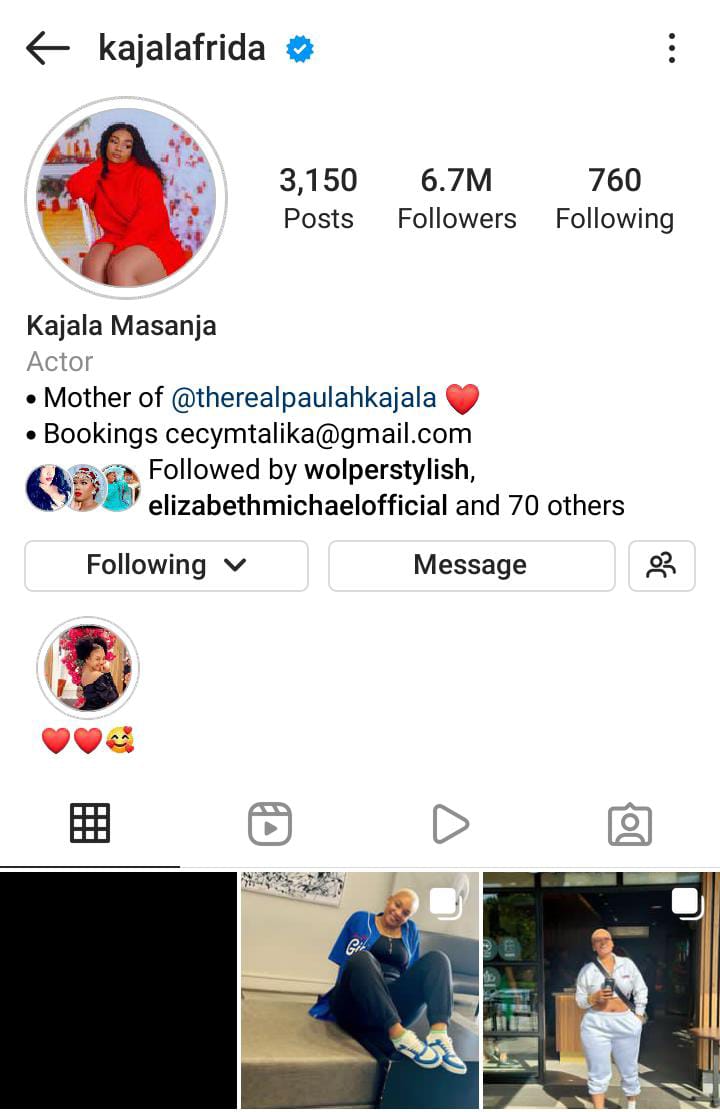Open the three-dot overflow menu
Screen dimensions: 720x1112
click(672, 48)
